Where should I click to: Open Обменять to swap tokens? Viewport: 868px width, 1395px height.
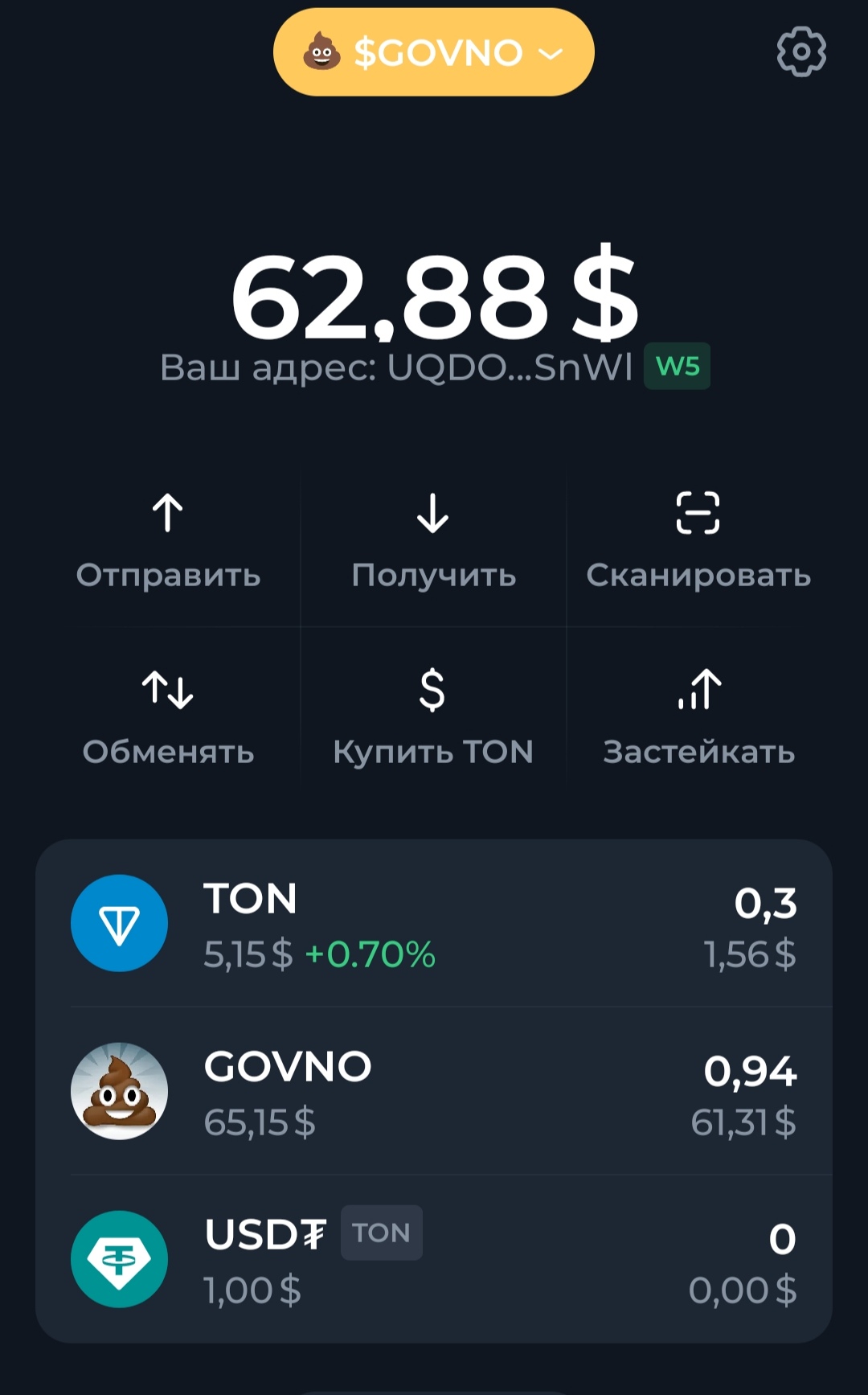click(x=168, y=717)
